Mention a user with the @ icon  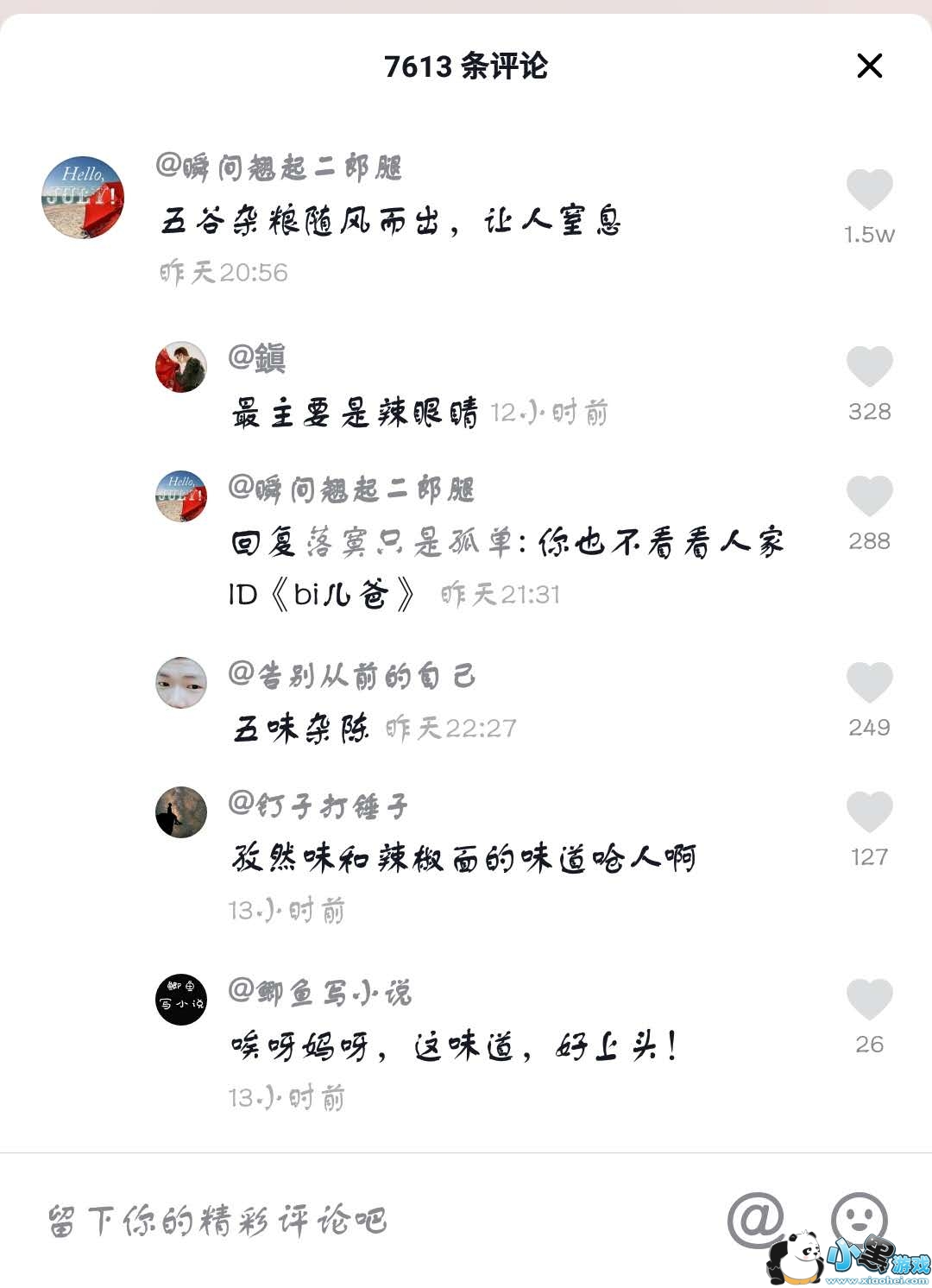(x=756, y=1220)
